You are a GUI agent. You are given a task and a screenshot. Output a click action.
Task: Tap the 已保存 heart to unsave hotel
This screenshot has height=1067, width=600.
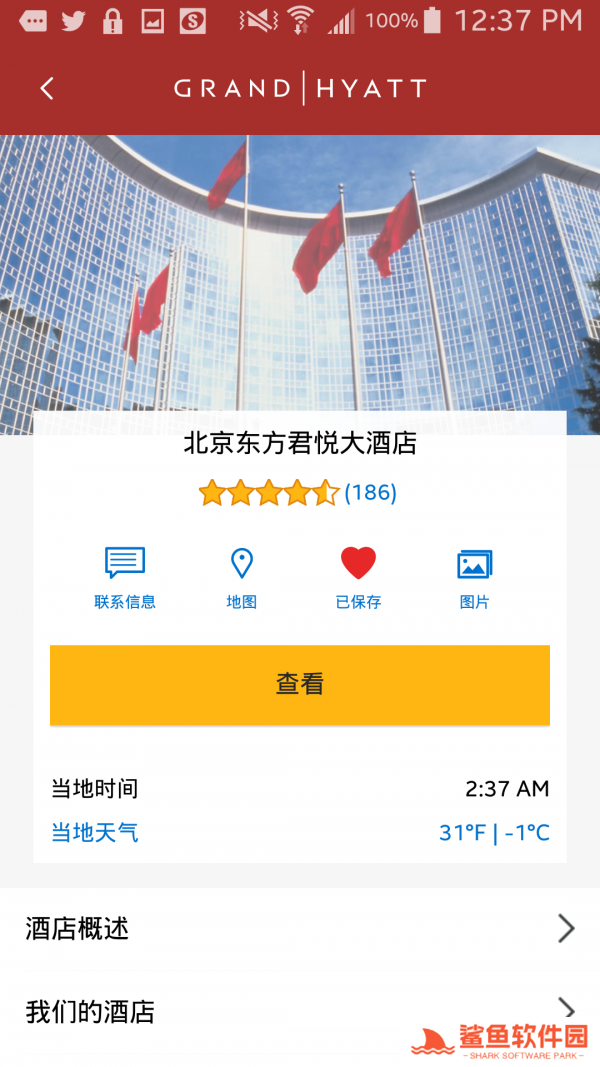tap(358, 577)
